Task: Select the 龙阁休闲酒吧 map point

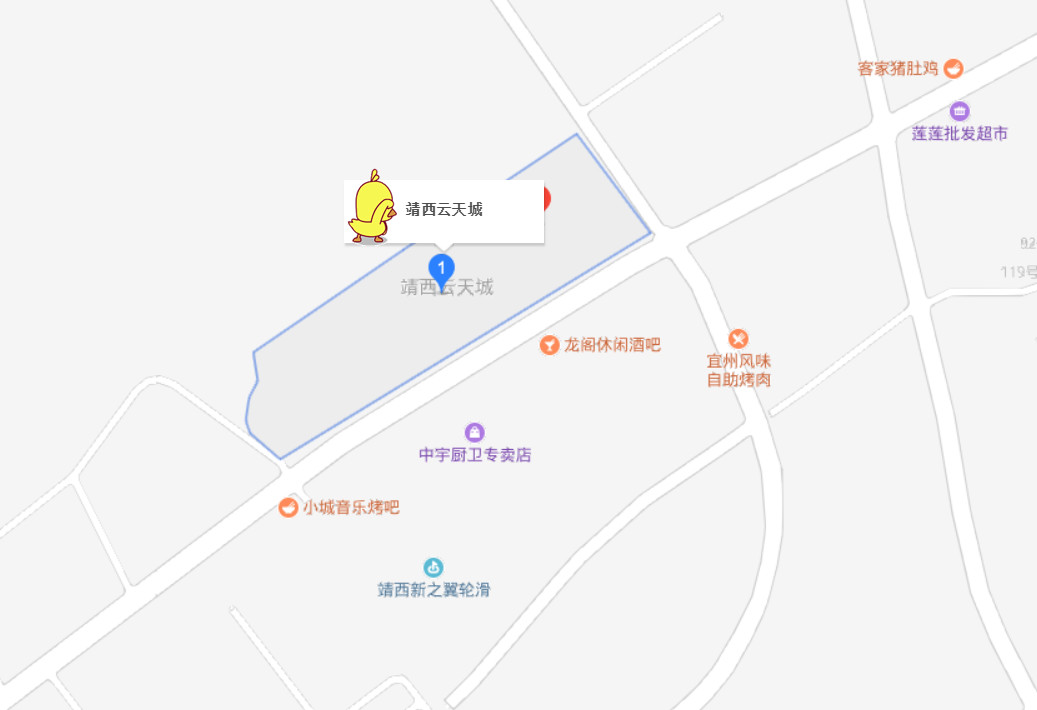Action: (549, 345)
